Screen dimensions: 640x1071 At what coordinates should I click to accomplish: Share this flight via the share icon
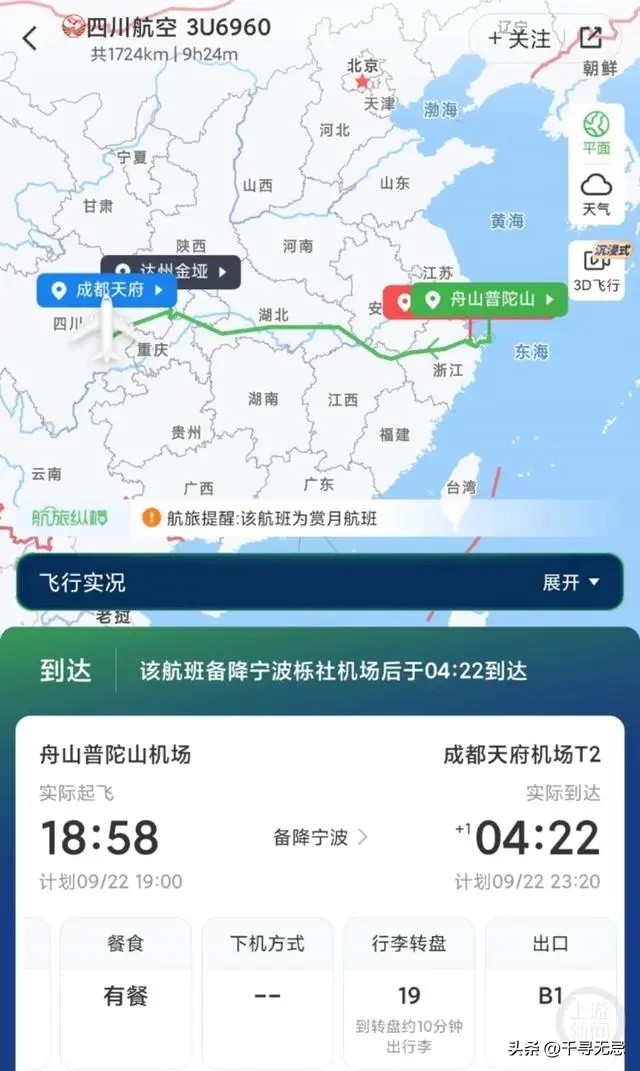591,38
